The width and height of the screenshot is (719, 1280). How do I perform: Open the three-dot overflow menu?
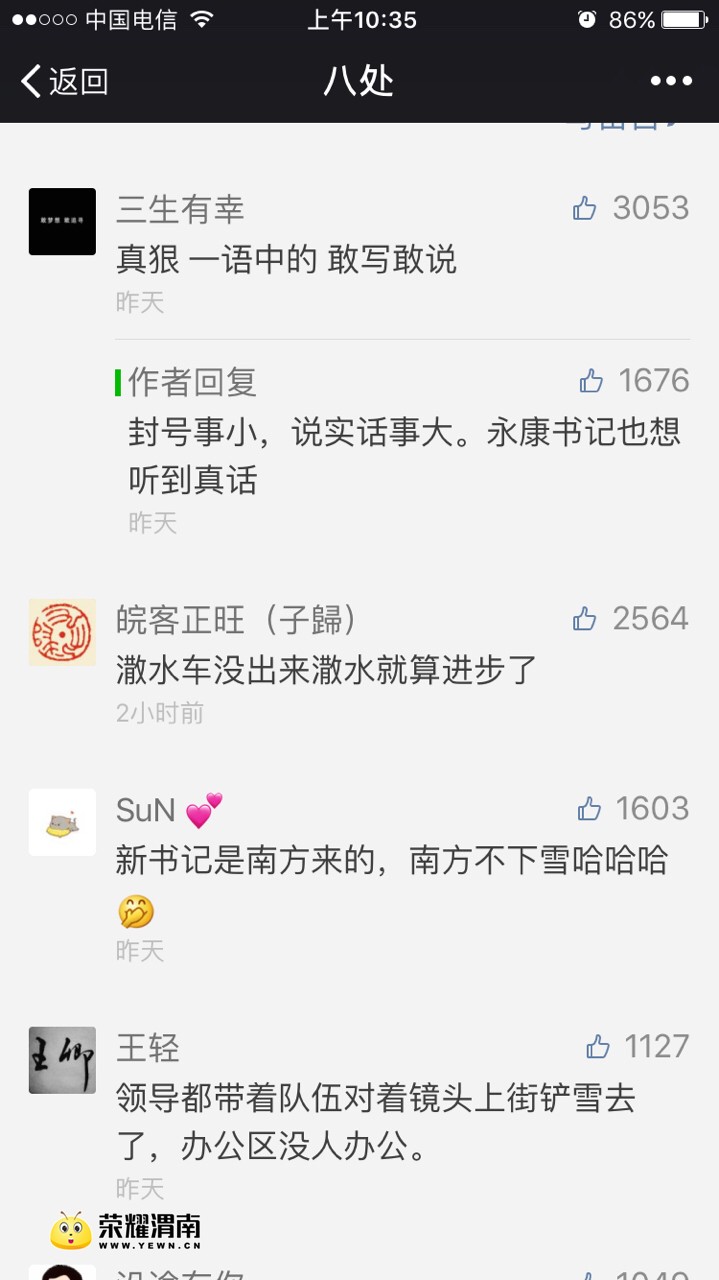(671, 81)
